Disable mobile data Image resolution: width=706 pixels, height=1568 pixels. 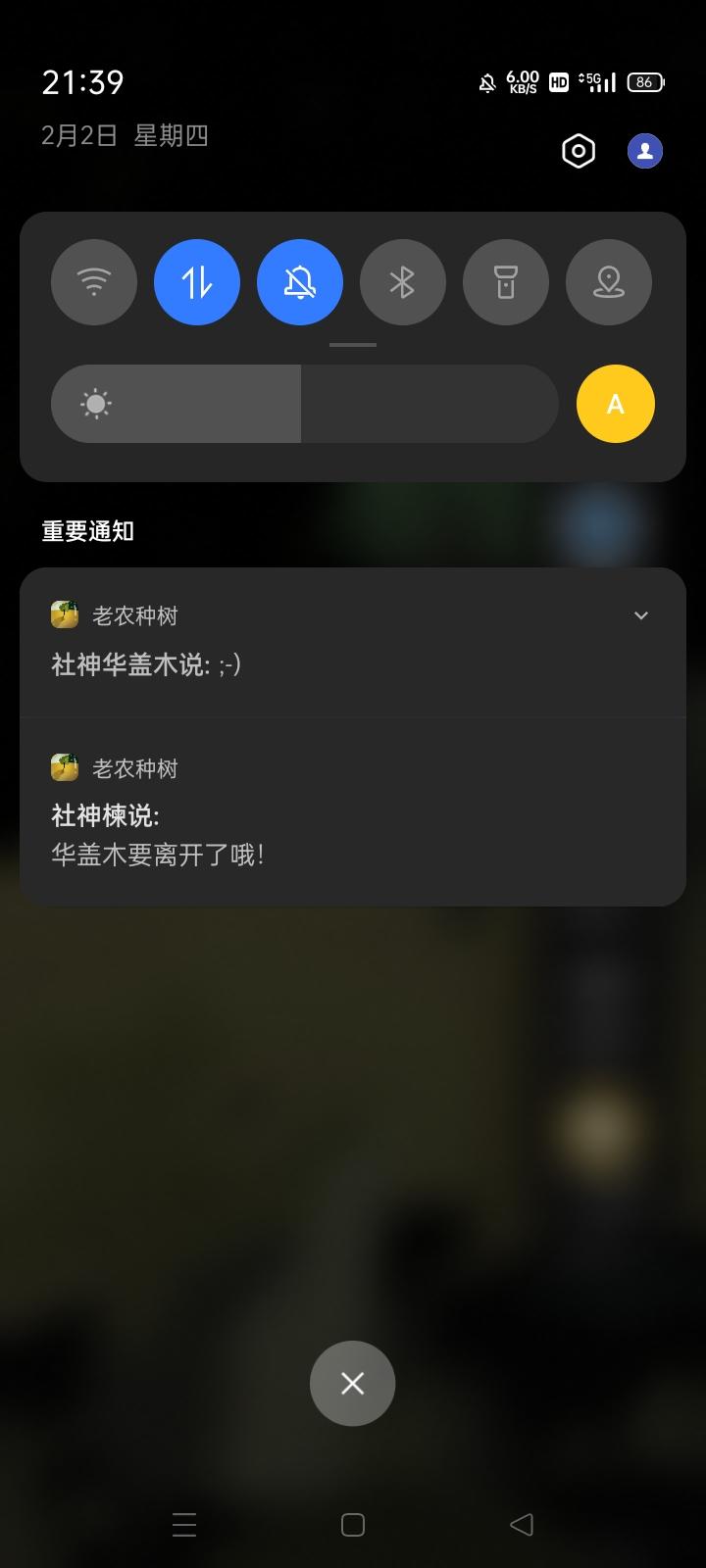click(x=196, y=282)
